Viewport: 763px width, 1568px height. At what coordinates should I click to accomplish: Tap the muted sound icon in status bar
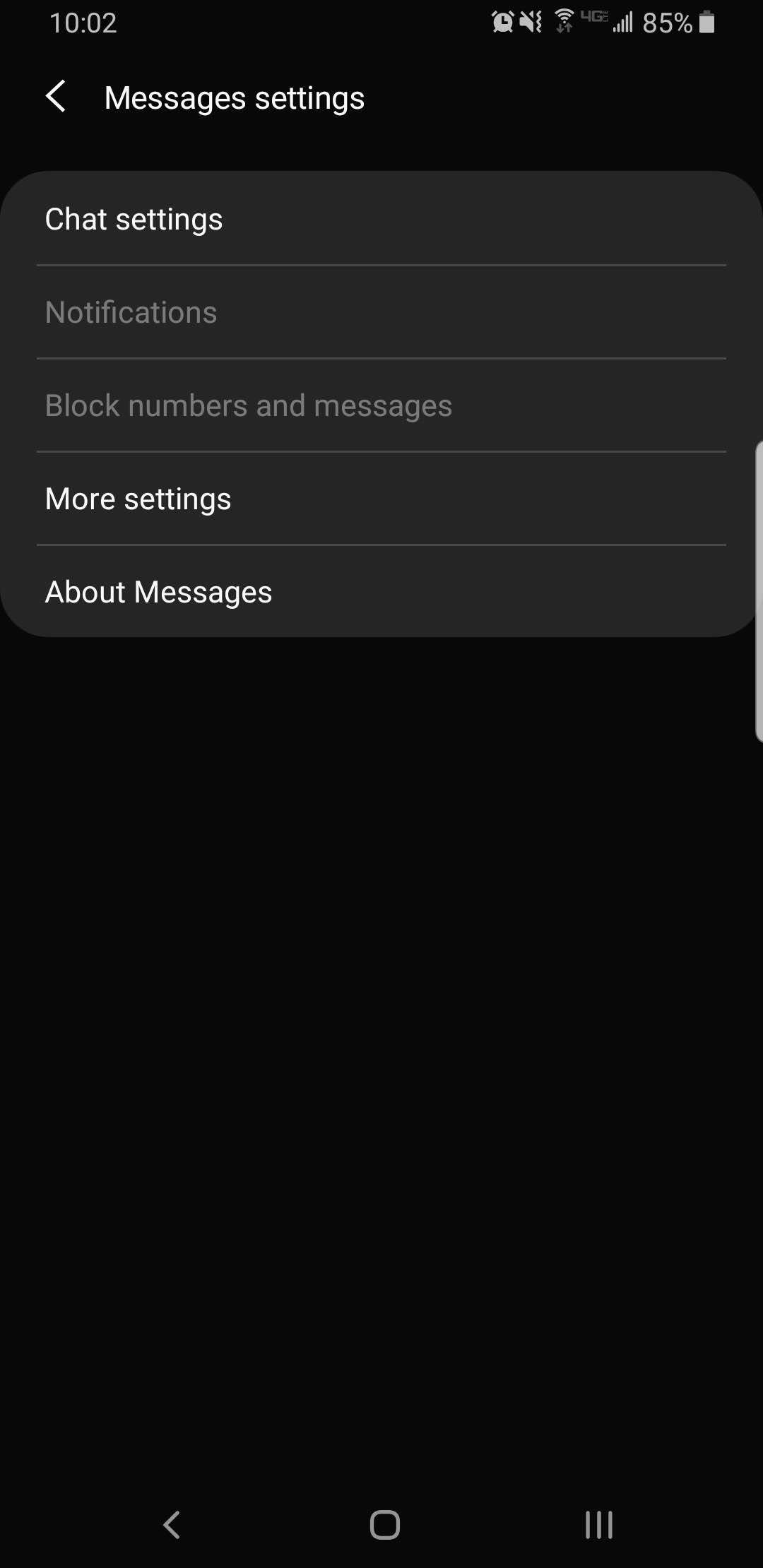tap(530, 23)
